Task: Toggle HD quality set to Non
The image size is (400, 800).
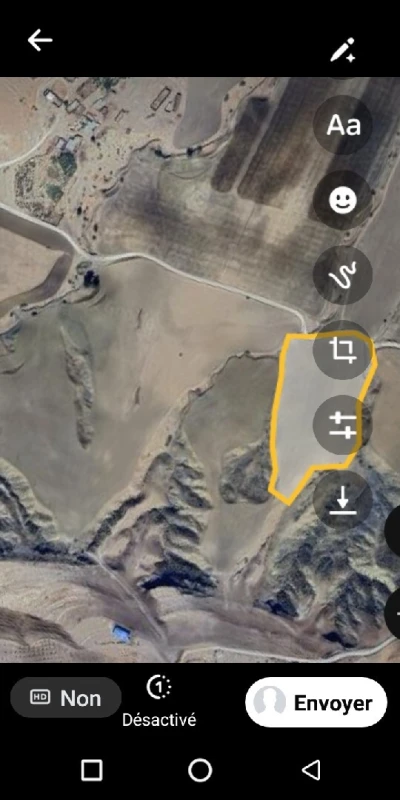Action: pos(66,697)
